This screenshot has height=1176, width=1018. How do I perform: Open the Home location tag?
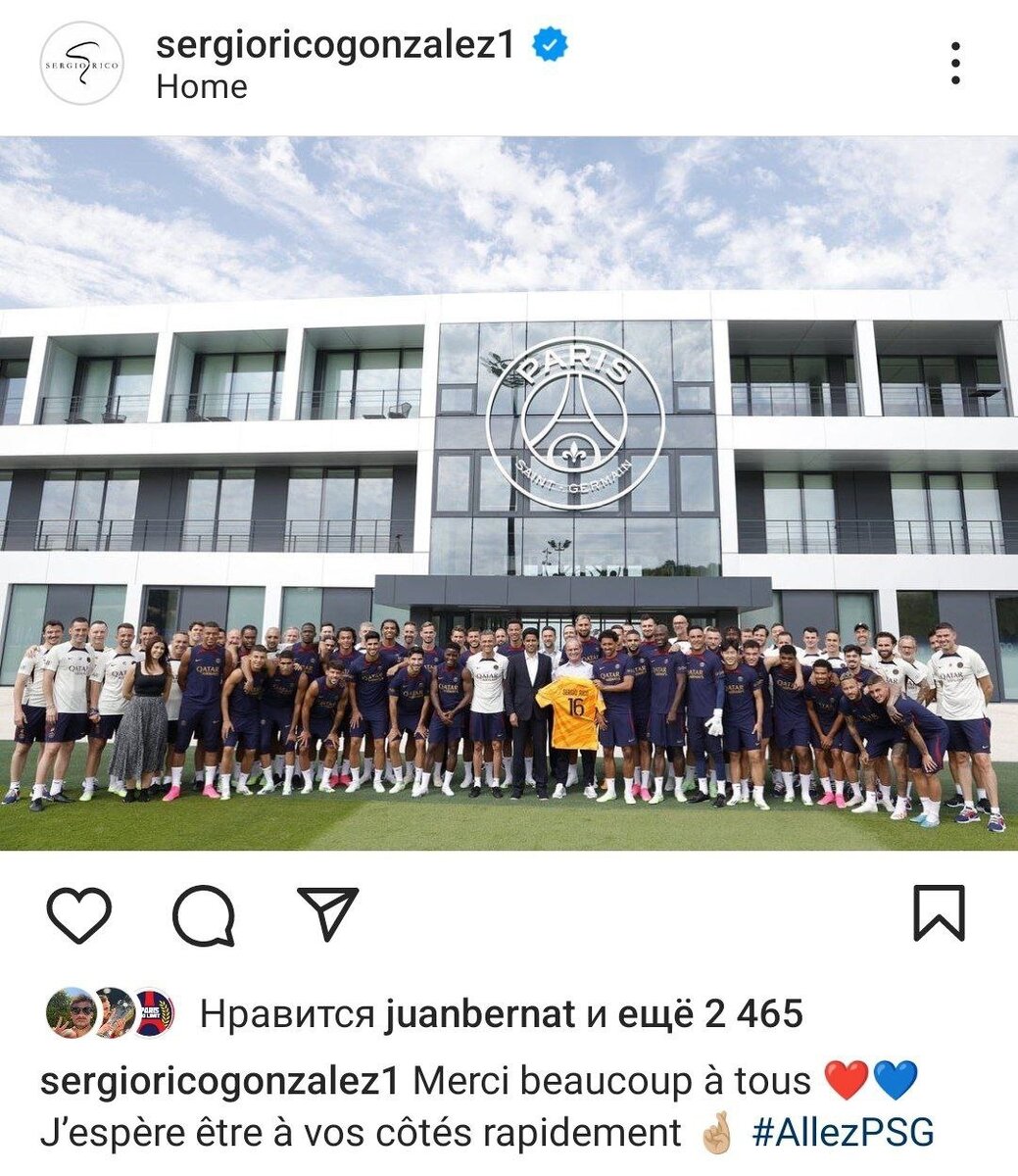pyautogui.click(x=202, y=87)
